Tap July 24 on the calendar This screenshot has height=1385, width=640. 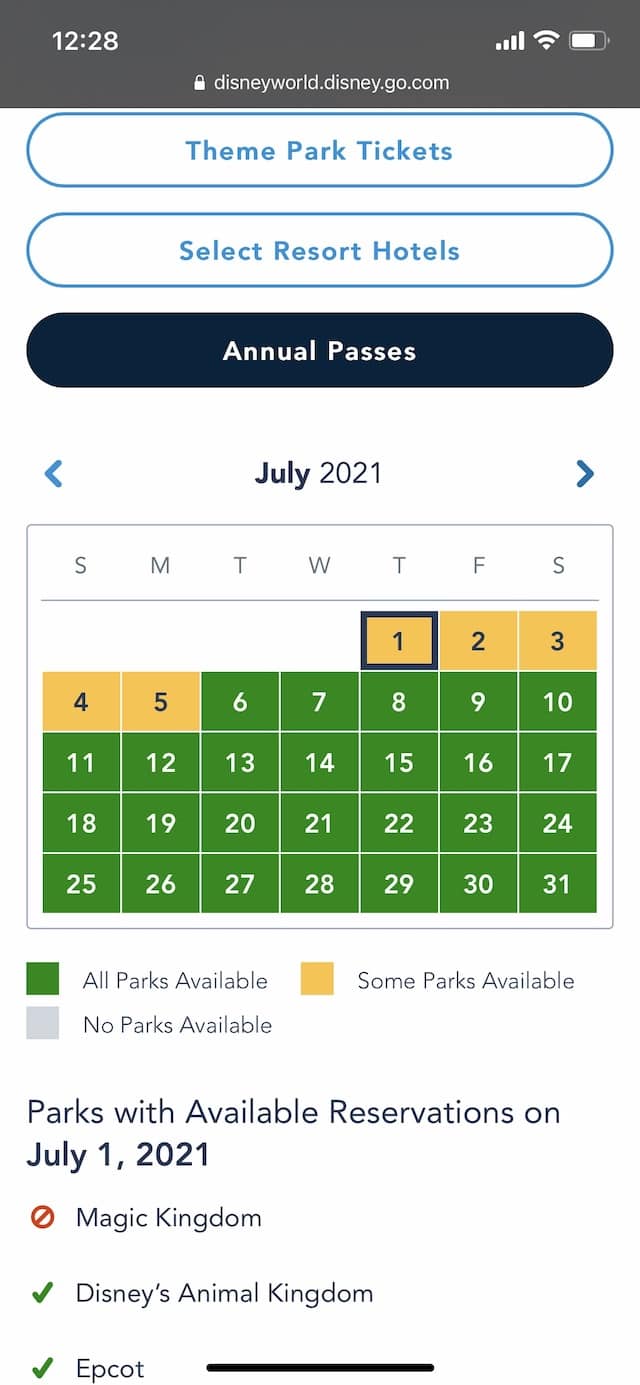coord(557,823)
